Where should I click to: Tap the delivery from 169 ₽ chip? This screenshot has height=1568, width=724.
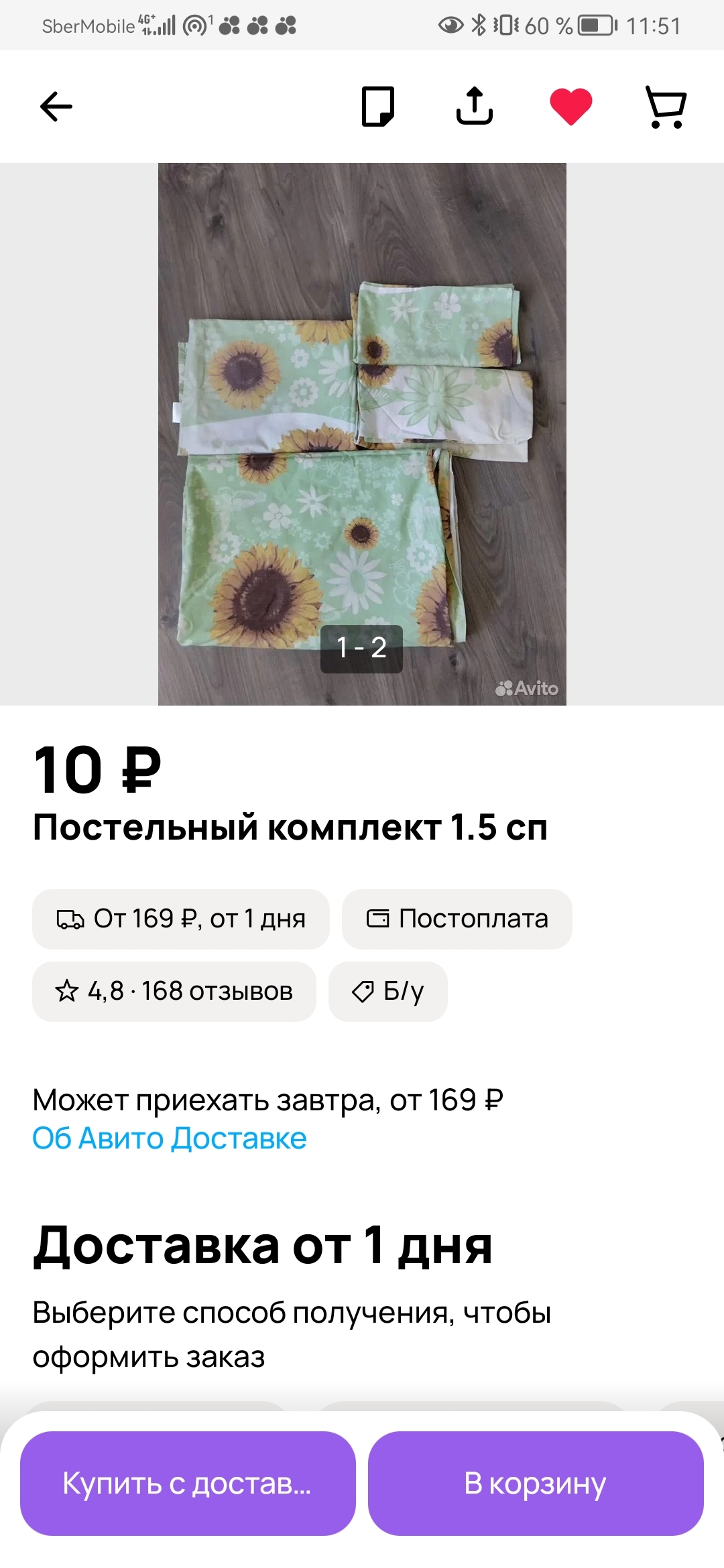pos(181,919)
